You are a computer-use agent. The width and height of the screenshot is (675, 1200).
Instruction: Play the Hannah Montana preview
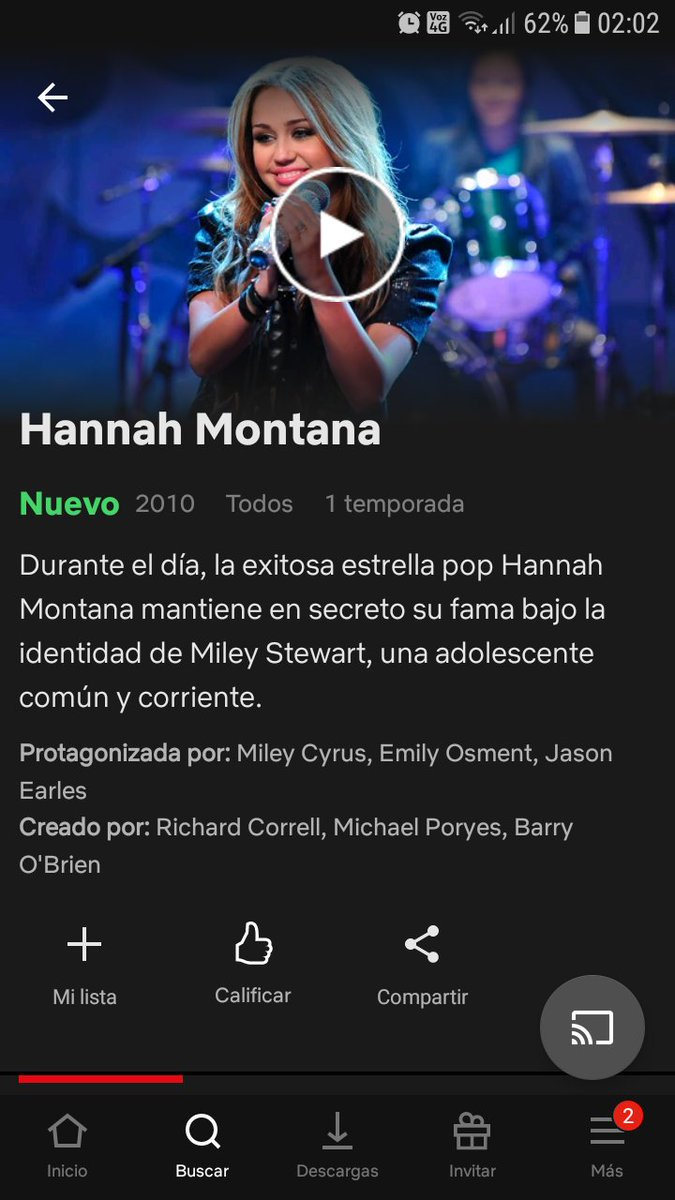[x=337, y=235]
